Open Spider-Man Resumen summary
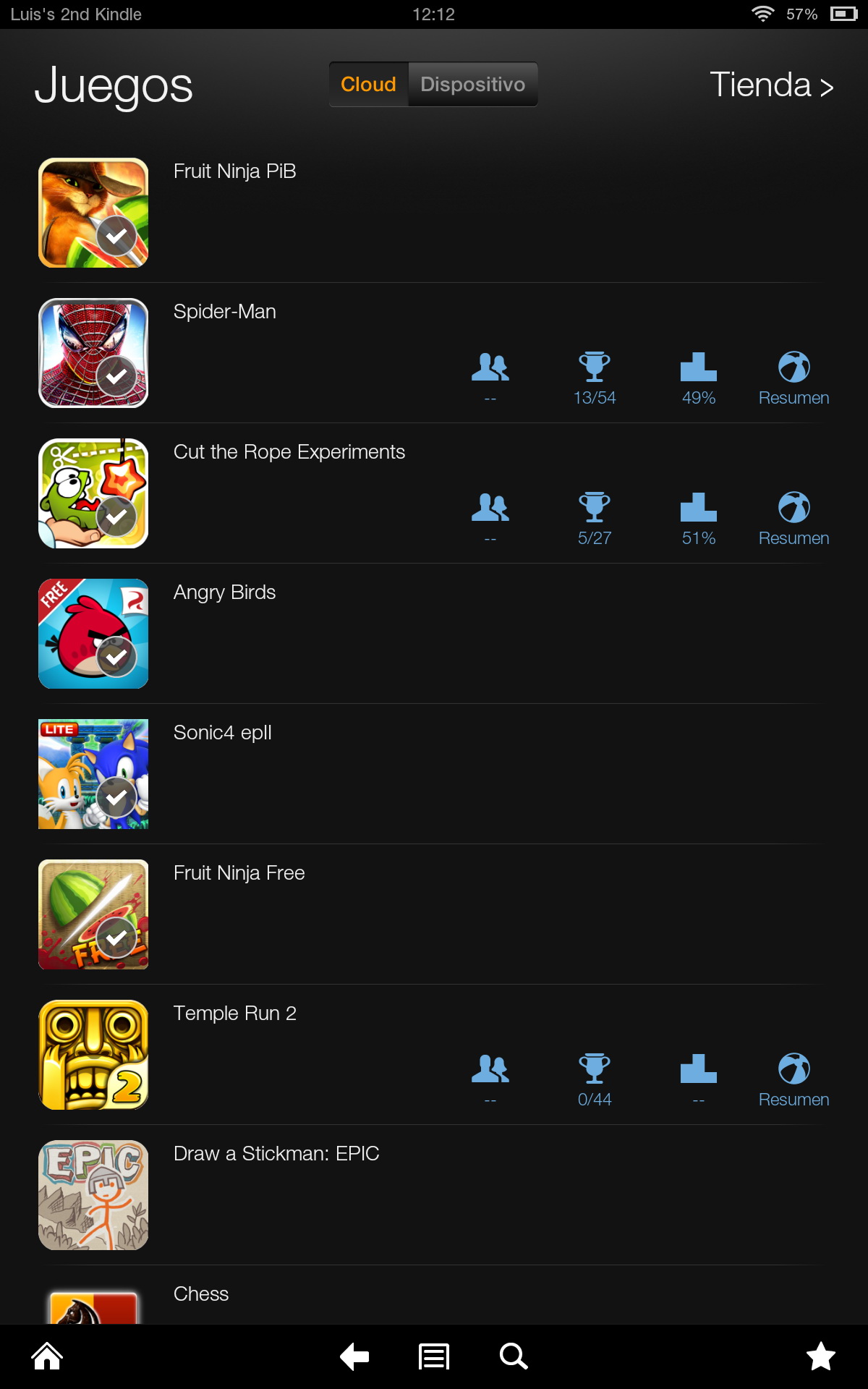The image size is (868, 1389). [793, 378]
